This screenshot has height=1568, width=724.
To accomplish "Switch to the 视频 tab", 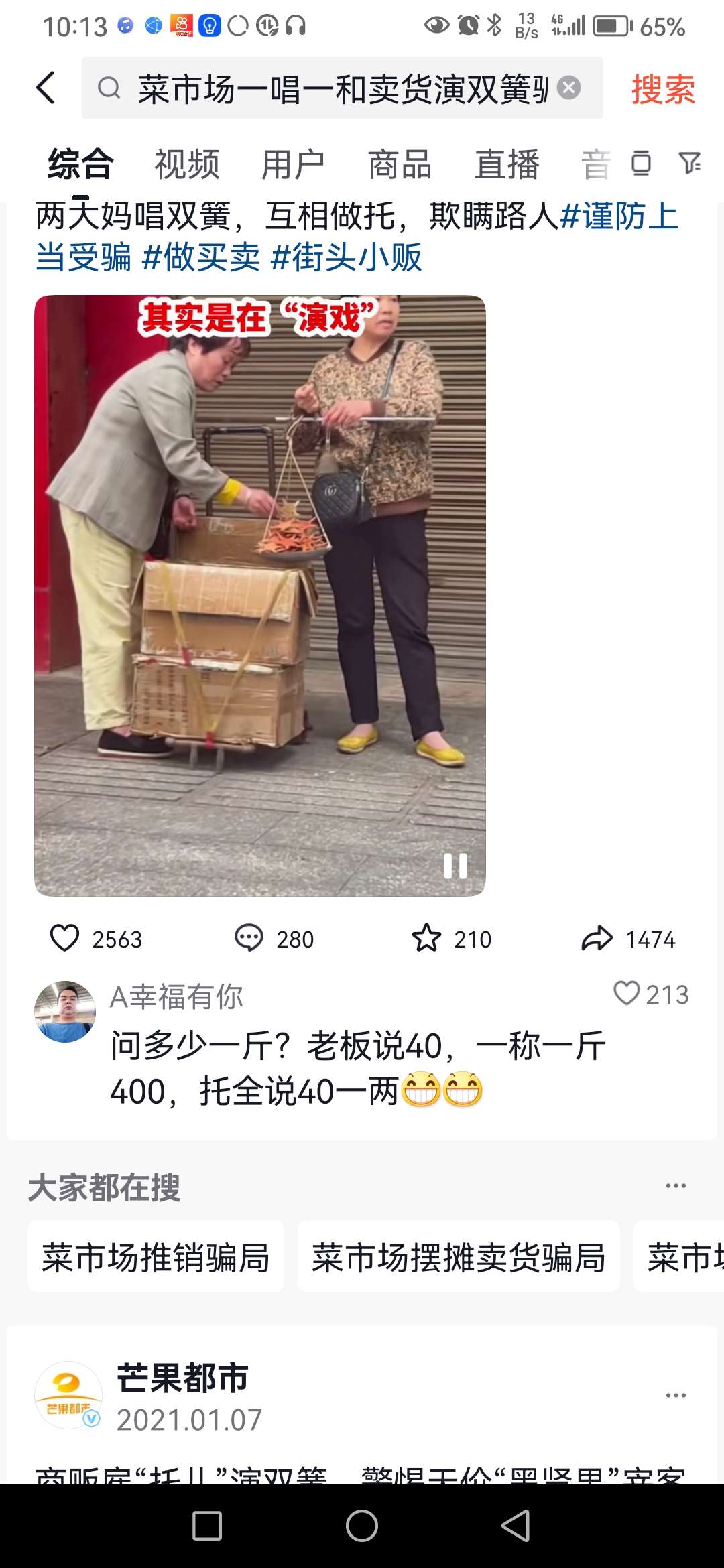I will [x=187, y=164].
